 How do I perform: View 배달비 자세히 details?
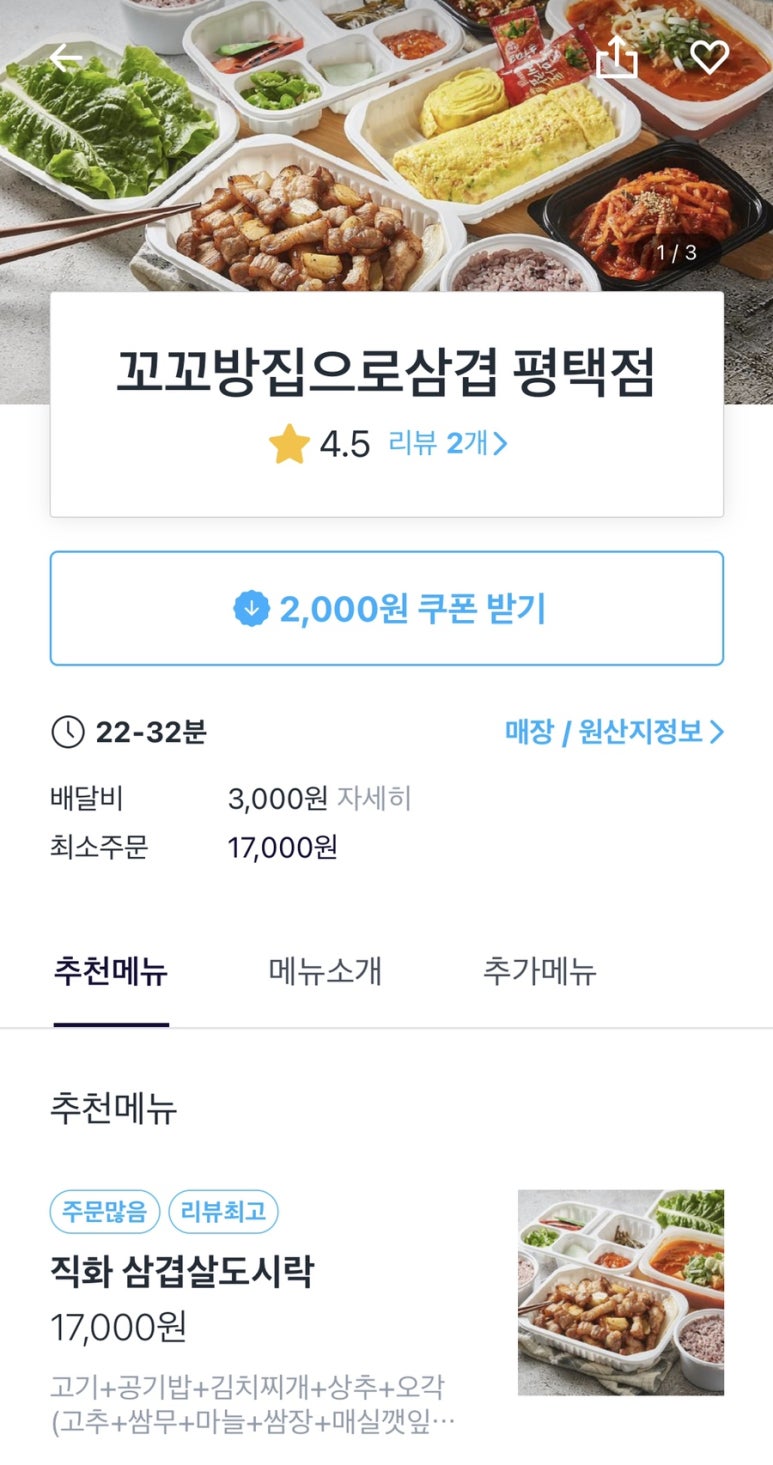pos(374,798)
